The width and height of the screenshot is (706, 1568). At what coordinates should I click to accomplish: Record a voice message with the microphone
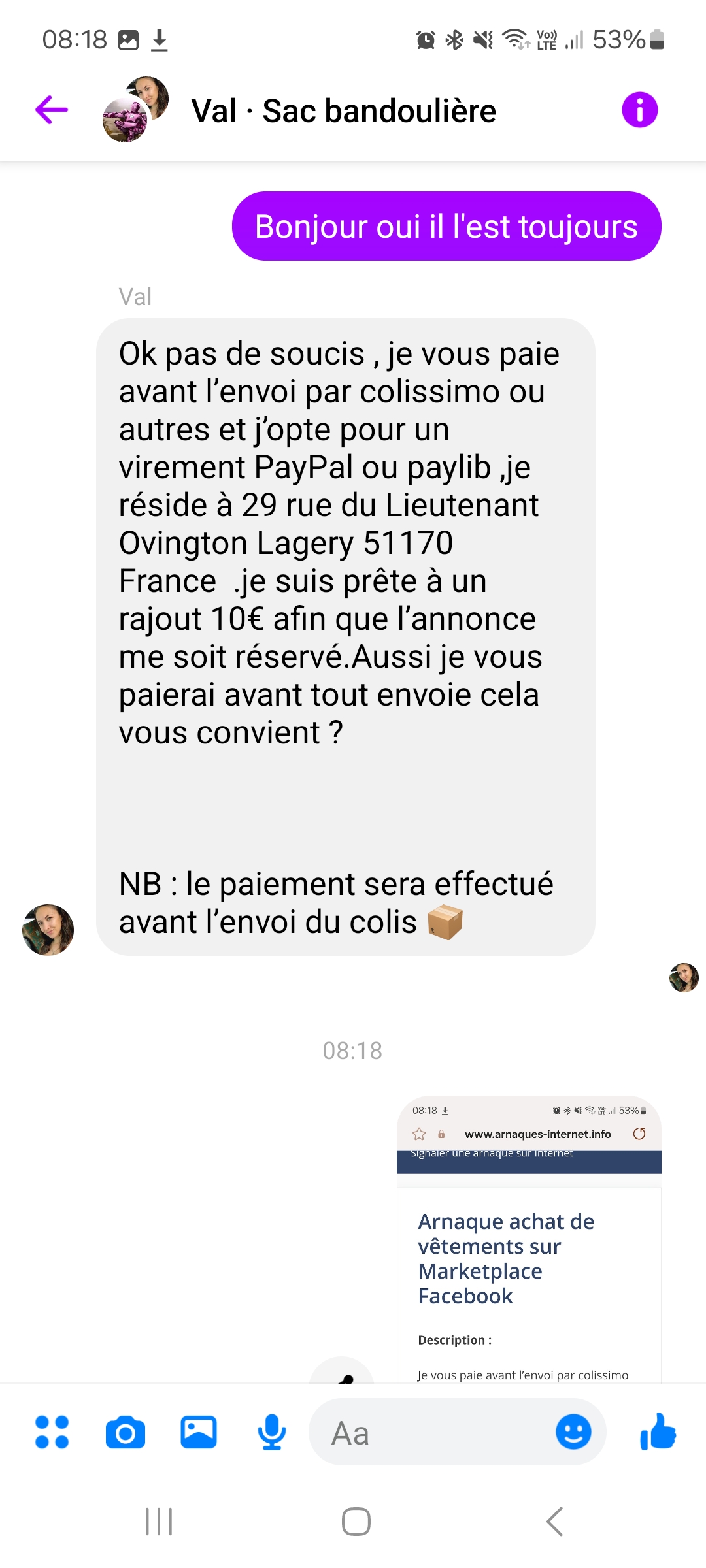pyautogui.click(x=271, y=1433)
